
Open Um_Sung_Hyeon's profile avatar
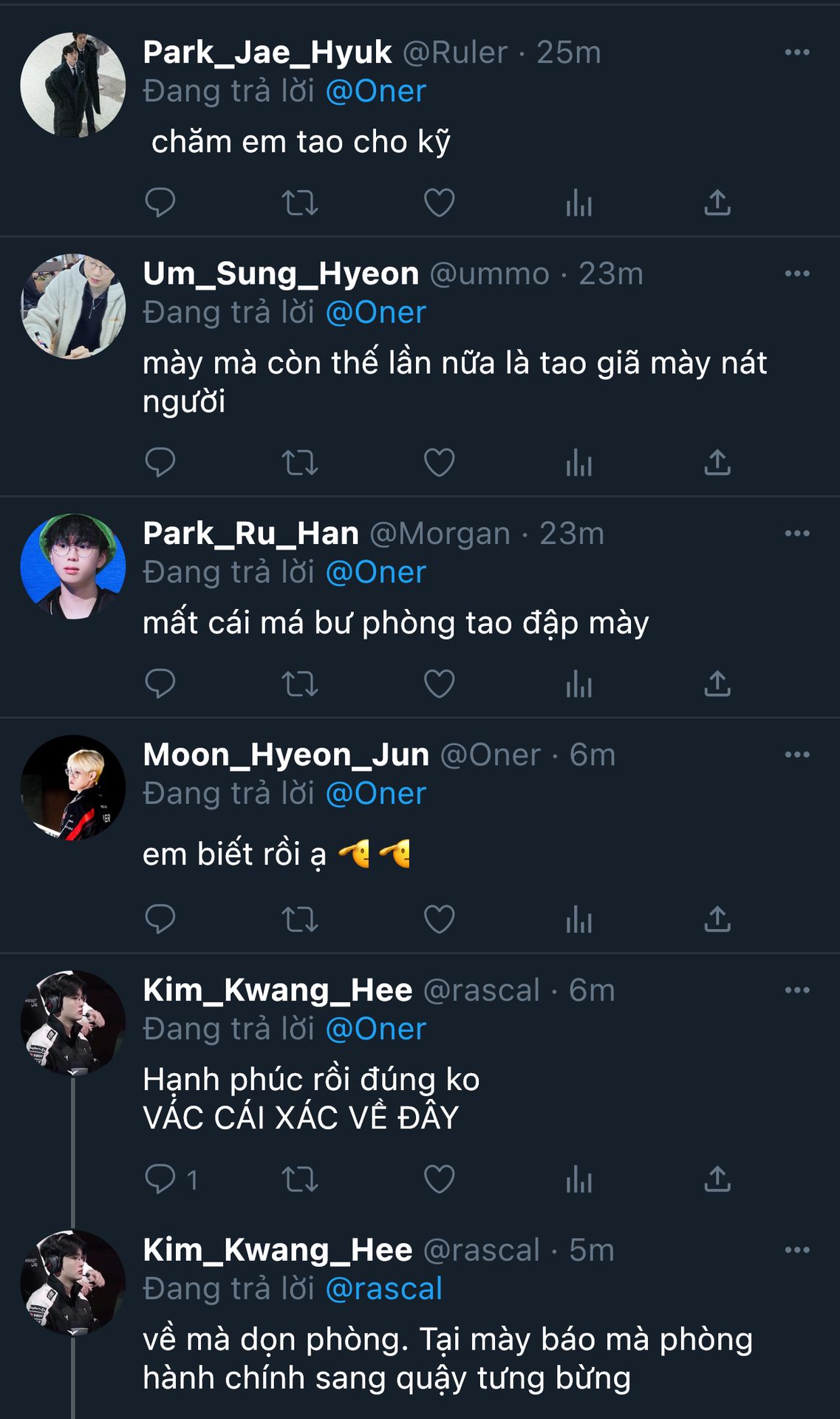pos(72,306)
